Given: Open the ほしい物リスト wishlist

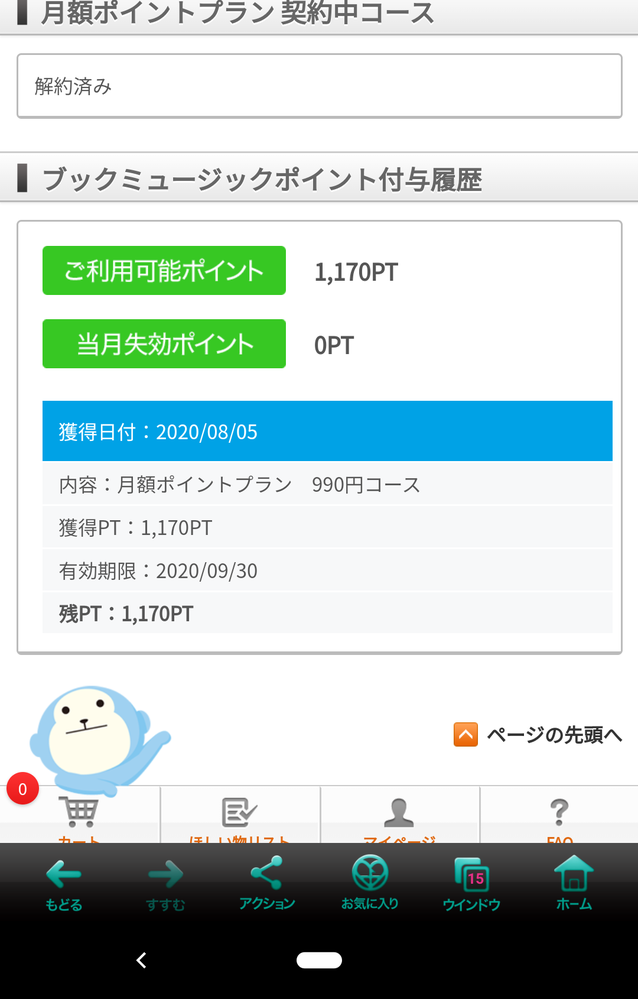Looking at the screenshot, I should pos(240,817).
